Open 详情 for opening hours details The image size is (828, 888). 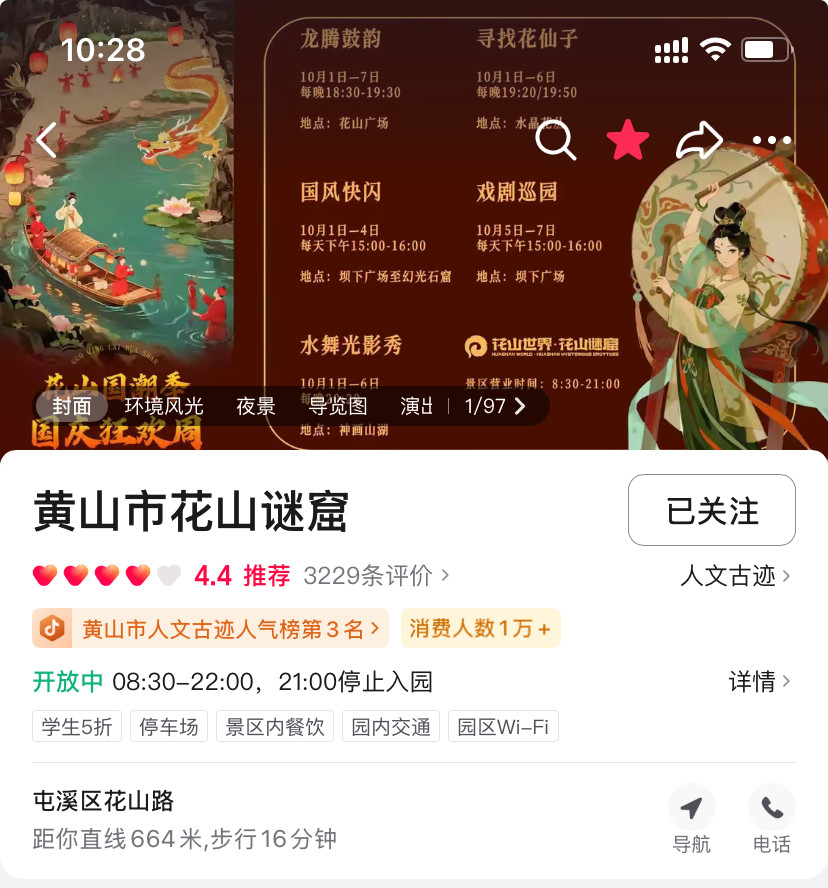759,682
